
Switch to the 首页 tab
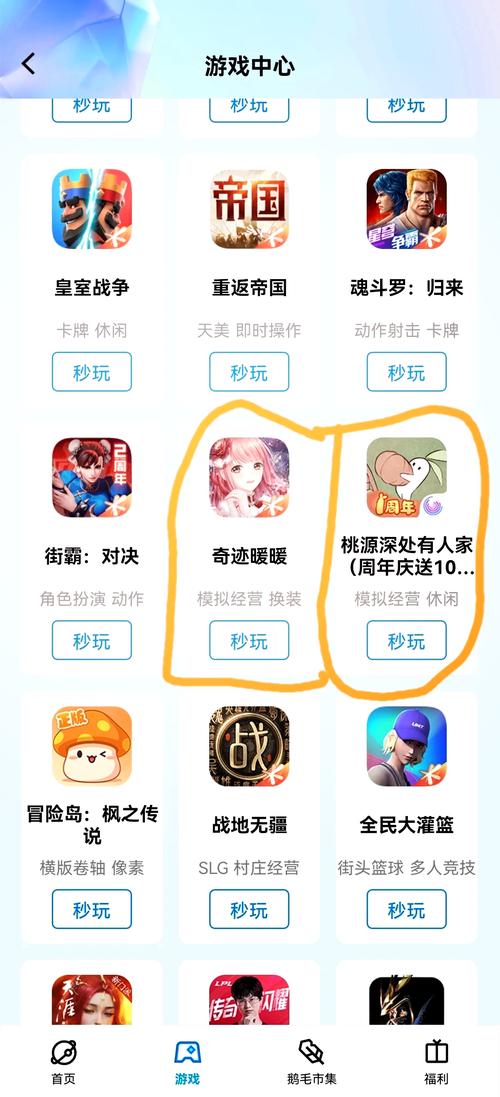click(x=63, y=1061)
